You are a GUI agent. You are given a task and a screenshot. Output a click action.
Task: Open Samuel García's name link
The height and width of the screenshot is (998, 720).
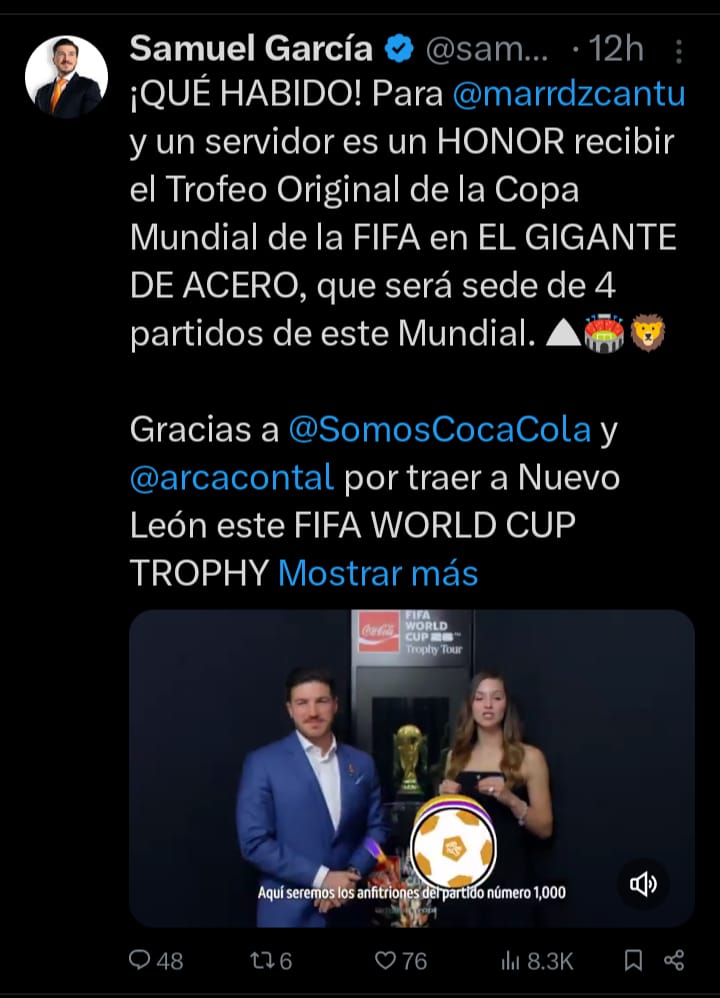[251, 48]
